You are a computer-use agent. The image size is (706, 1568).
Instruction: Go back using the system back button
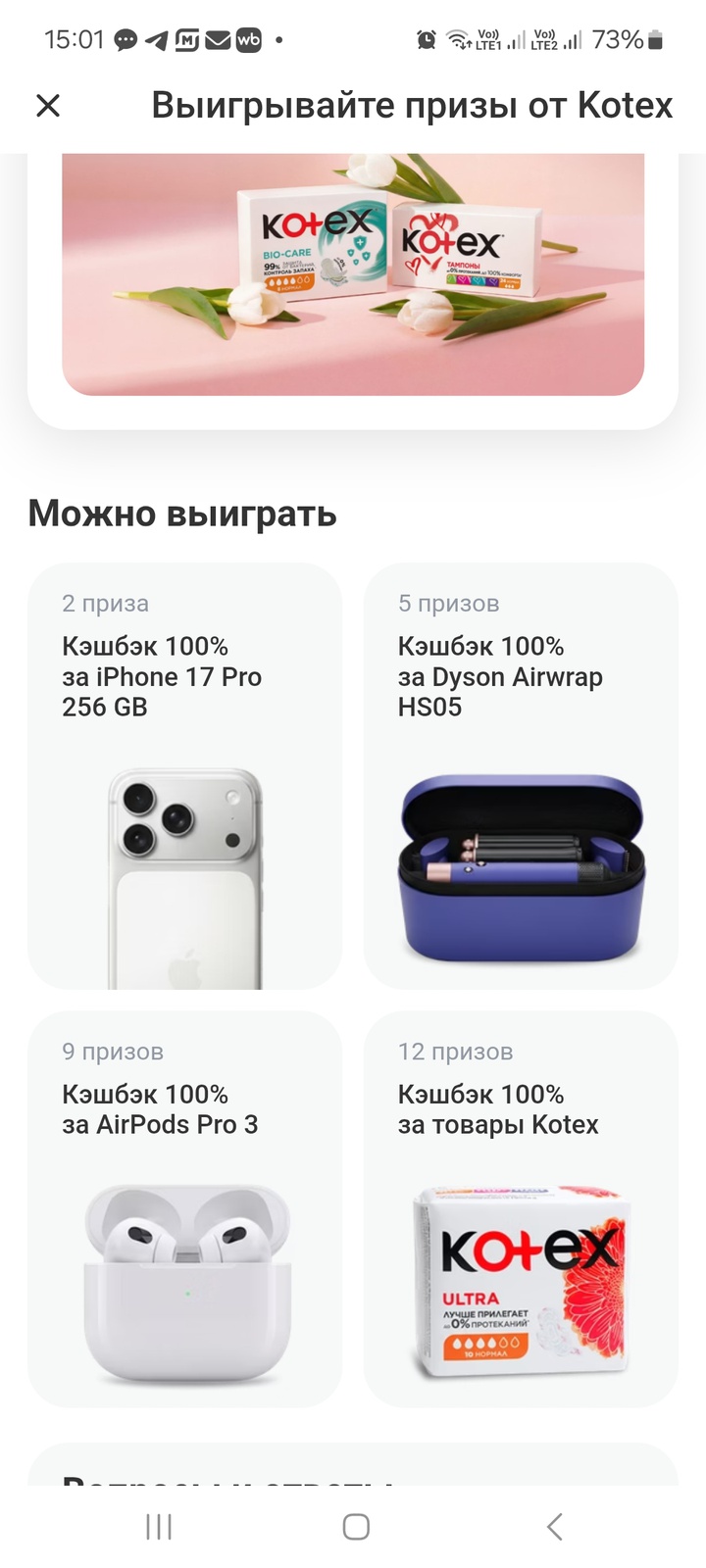(x=554, y=1526)
